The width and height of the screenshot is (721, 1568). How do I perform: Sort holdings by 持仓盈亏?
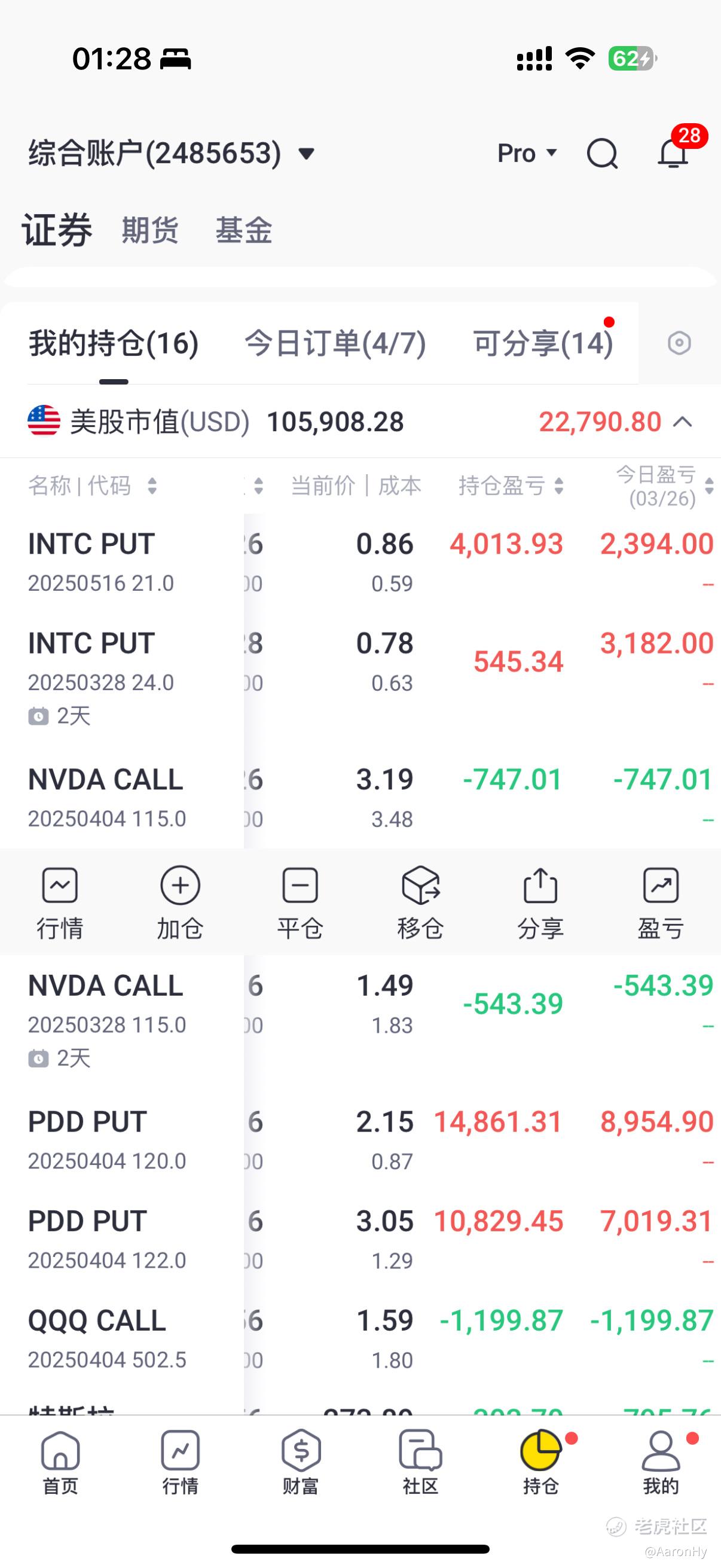pyautogui.click(x=511, y=486)
